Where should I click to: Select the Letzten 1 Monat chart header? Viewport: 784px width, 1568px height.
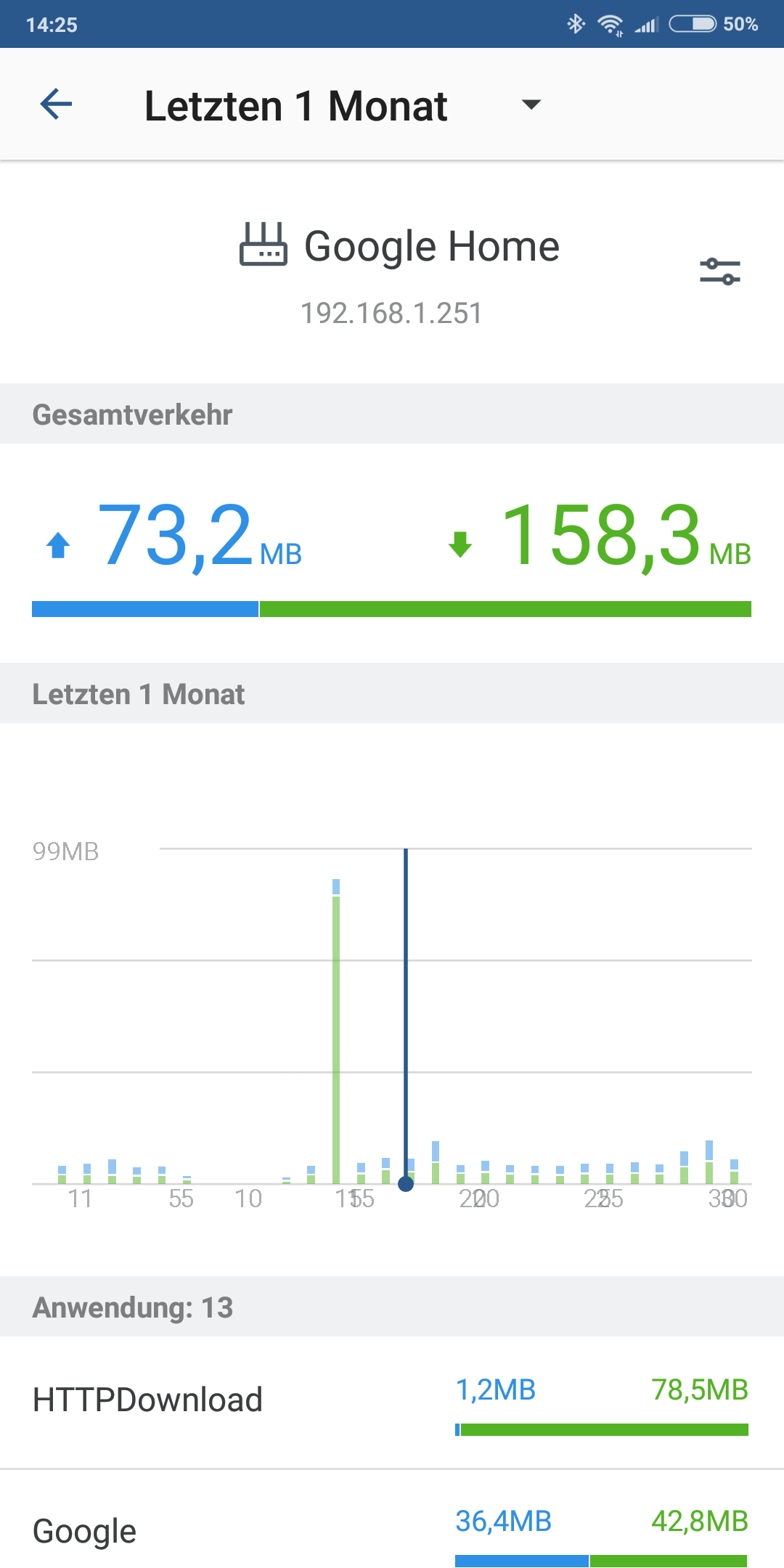tap(139, 693)
